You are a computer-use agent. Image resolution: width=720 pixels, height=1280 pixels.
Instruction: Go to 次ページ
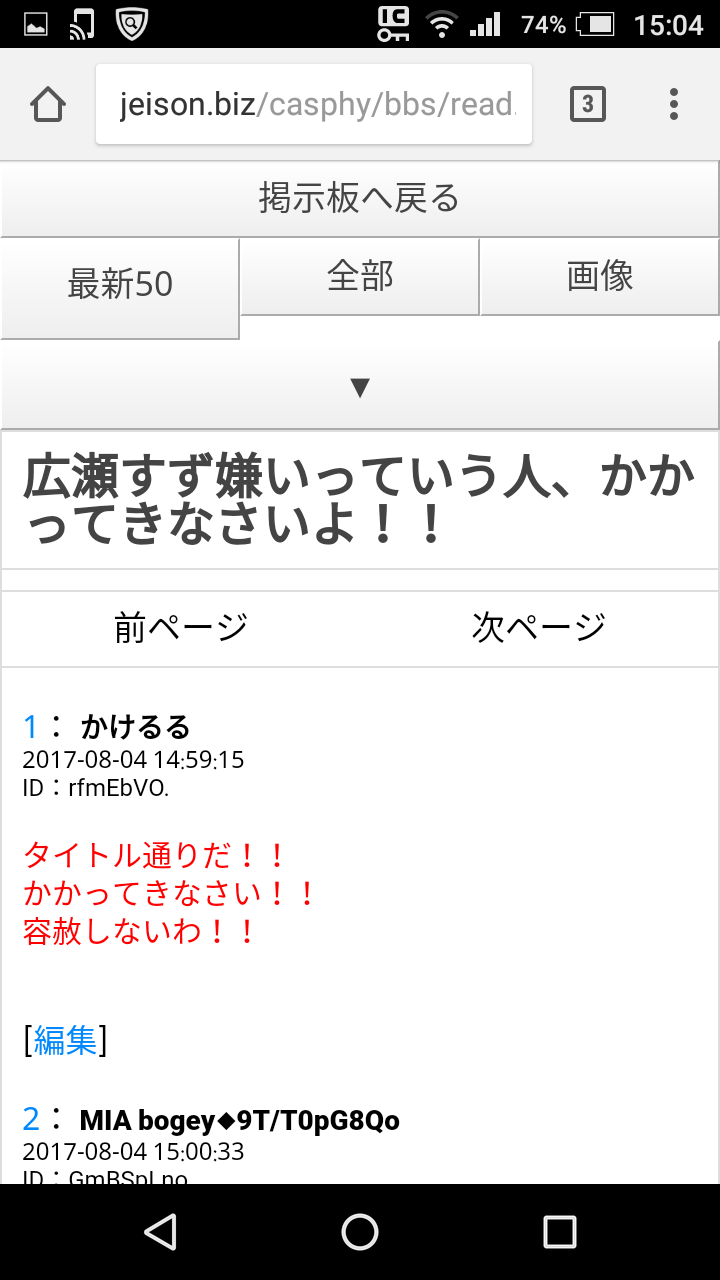point(539,628)
